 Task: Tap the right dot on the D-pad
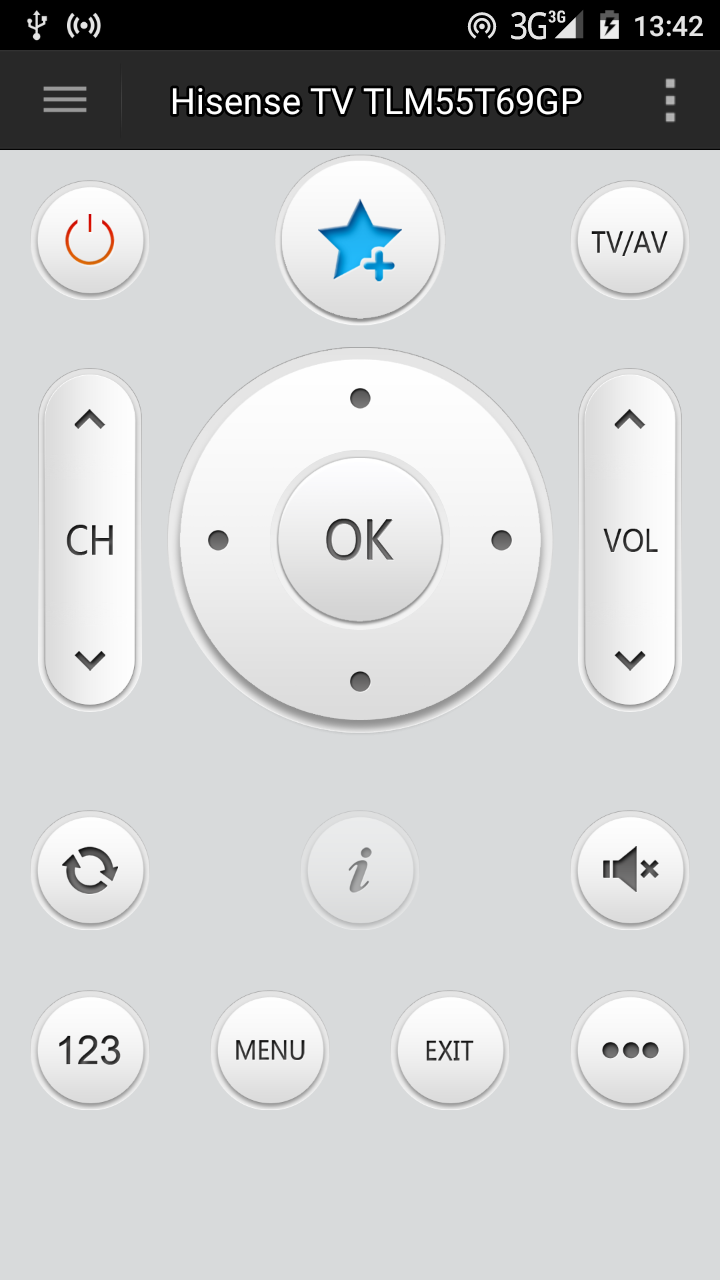(502, 540)
